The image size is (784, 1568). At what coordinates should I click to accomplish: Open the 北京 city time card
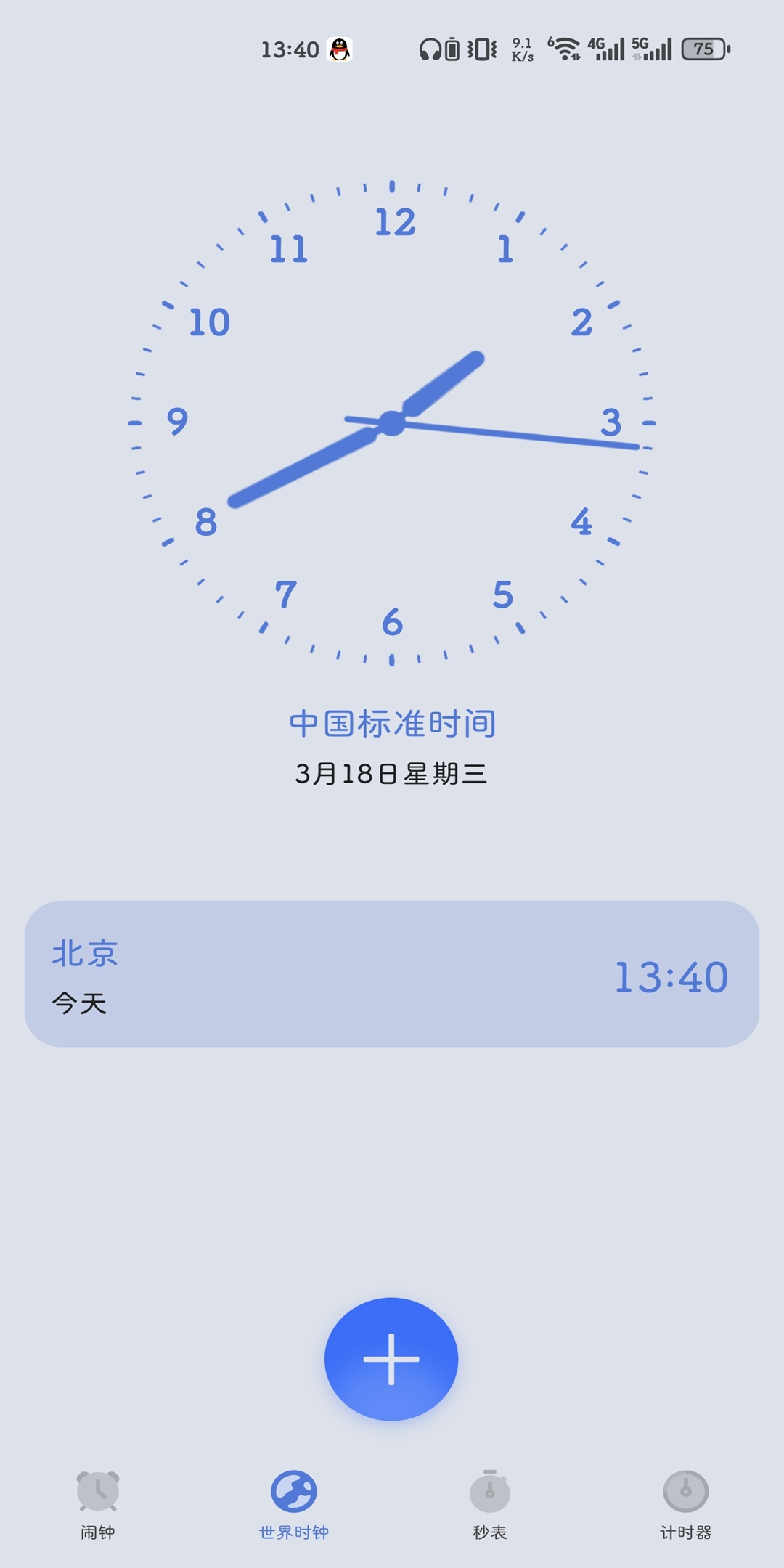coord(392,973)
